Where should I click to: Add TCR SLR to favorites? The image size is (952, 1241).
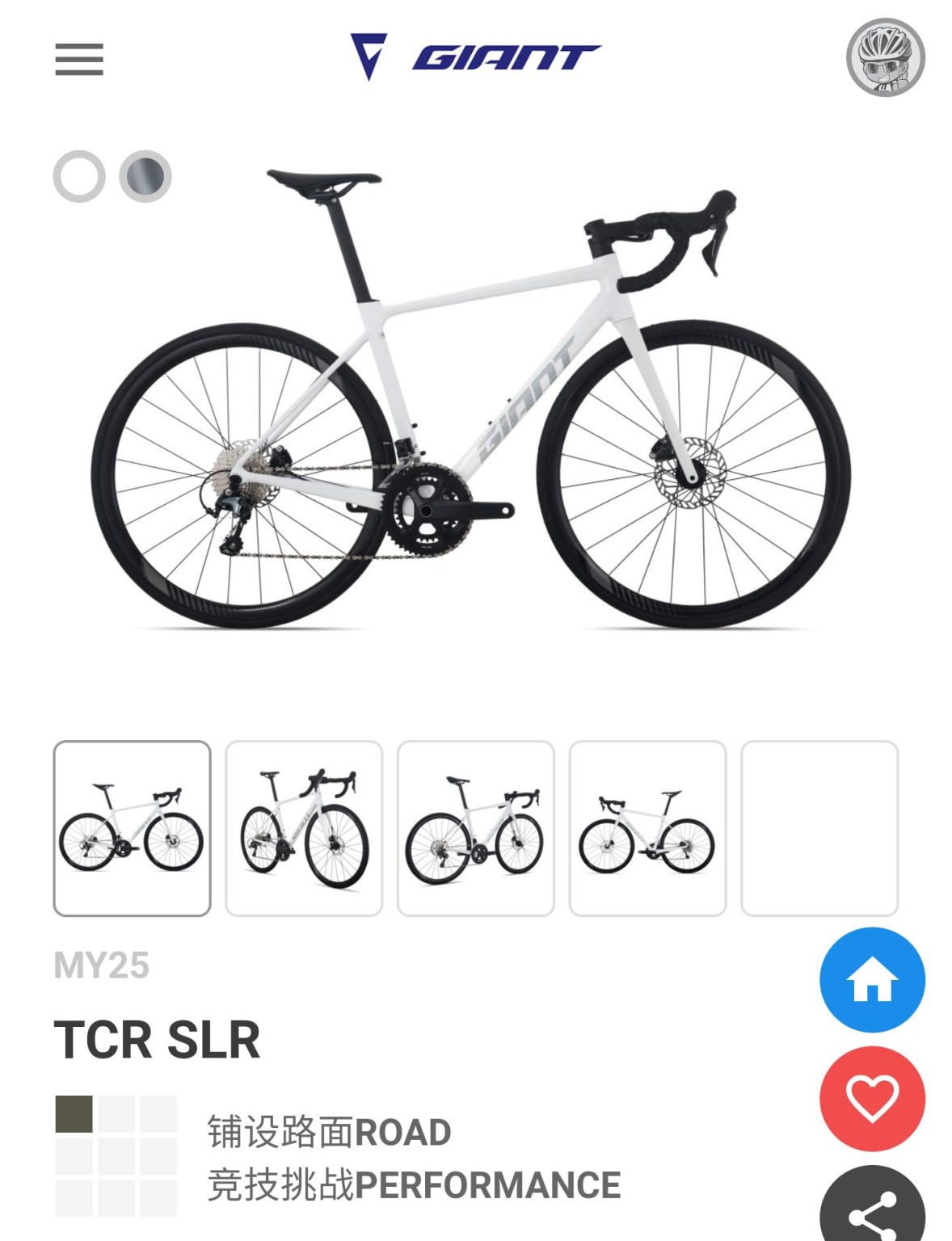click(872, 1099)
